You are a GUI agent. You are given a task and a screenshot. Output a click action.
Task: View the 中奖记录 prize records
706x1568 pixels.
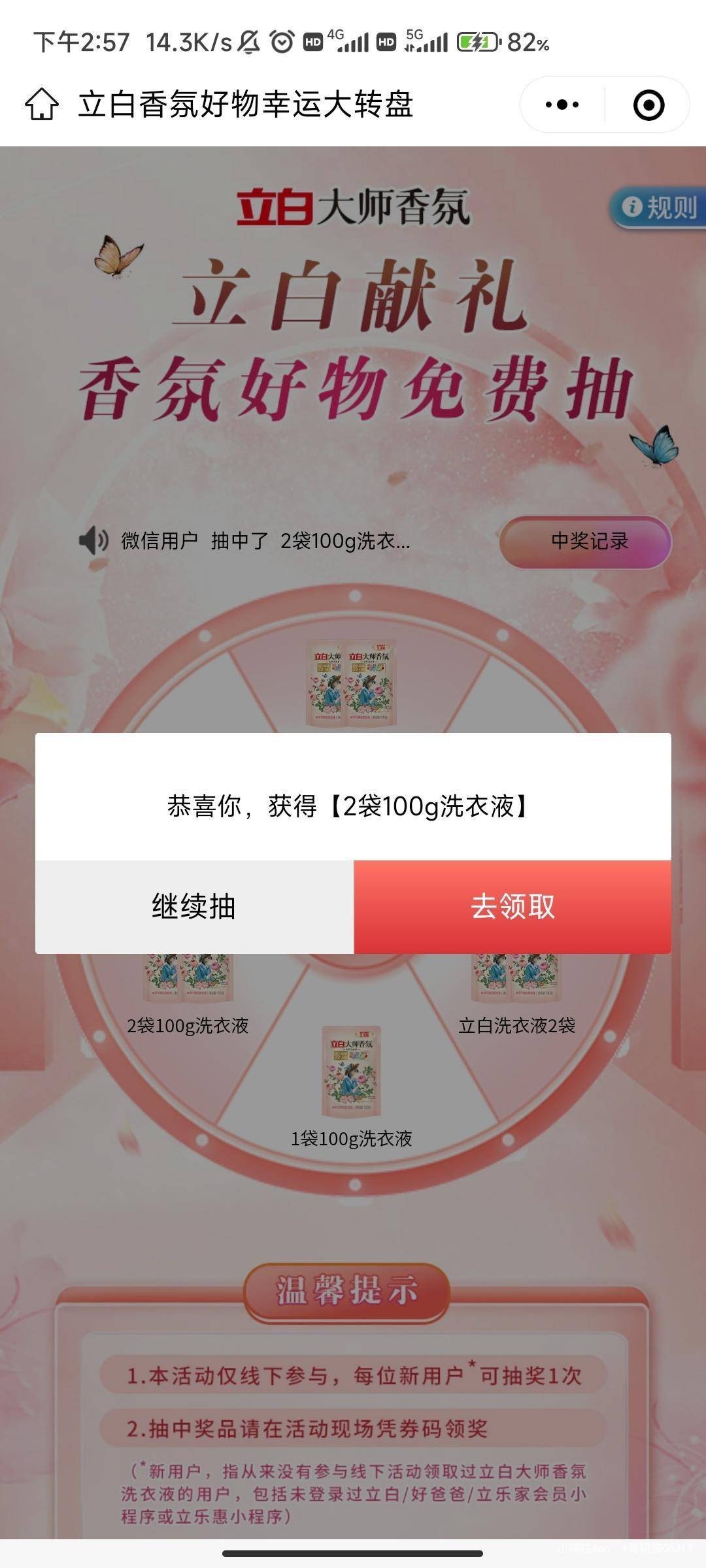tap(586, 541)
